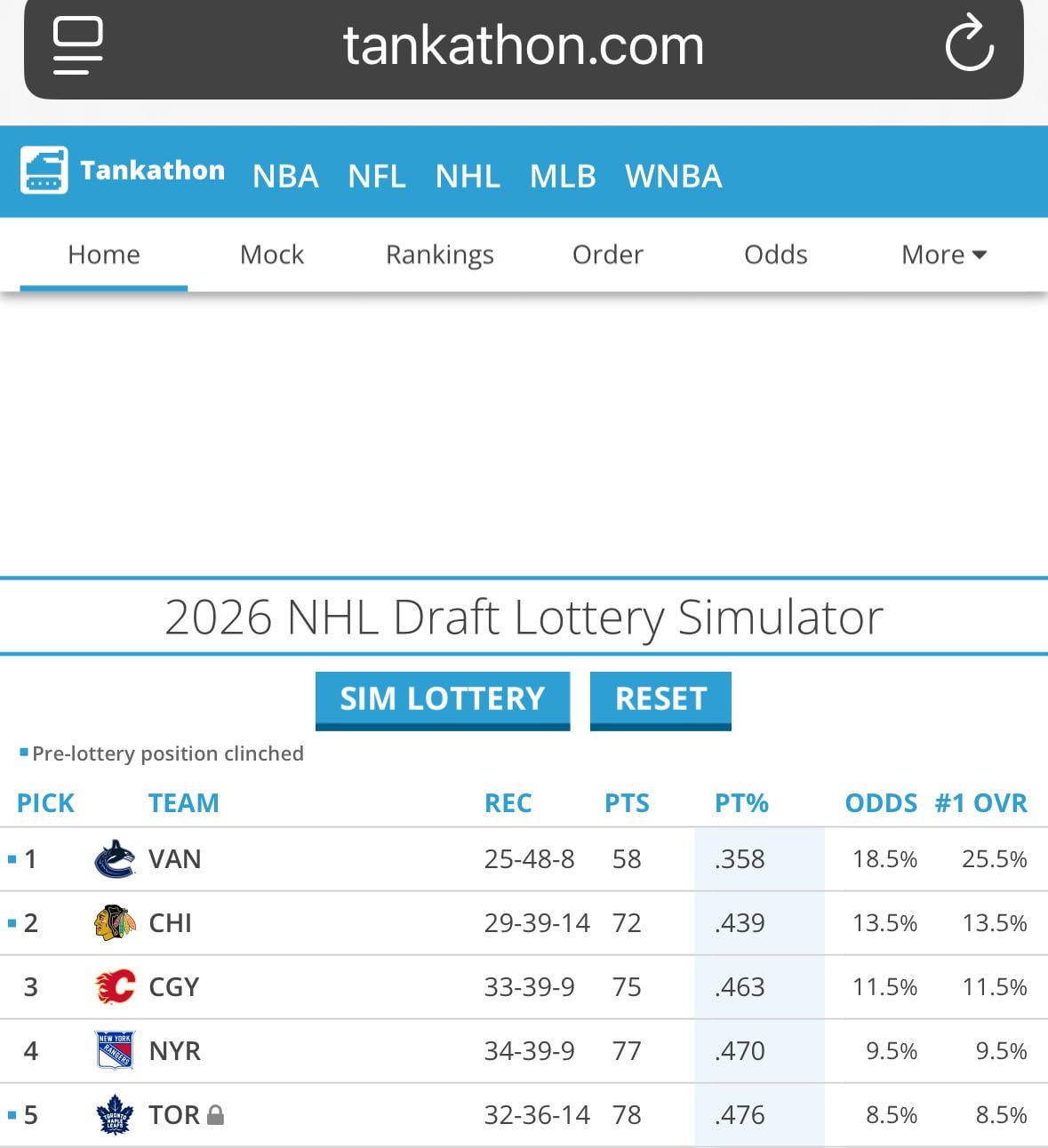Viewport: 1048px width, 1148px height.
Task: Open the browser reader/page menu icon
Action: 78,46
